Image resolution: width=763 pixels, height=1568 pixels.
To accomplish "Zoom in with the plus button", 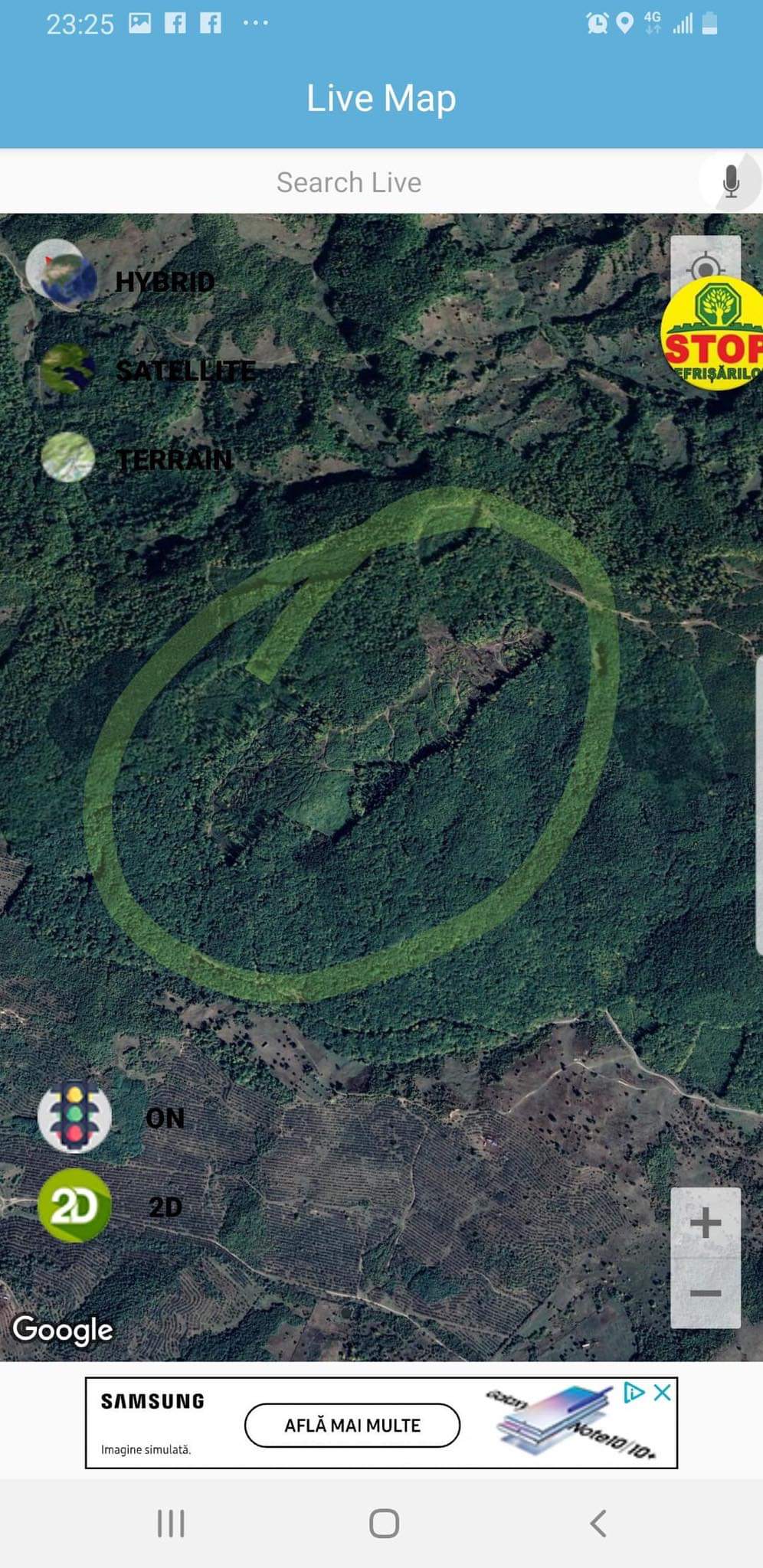I will pyautogui.click(x=705, y=1223).
